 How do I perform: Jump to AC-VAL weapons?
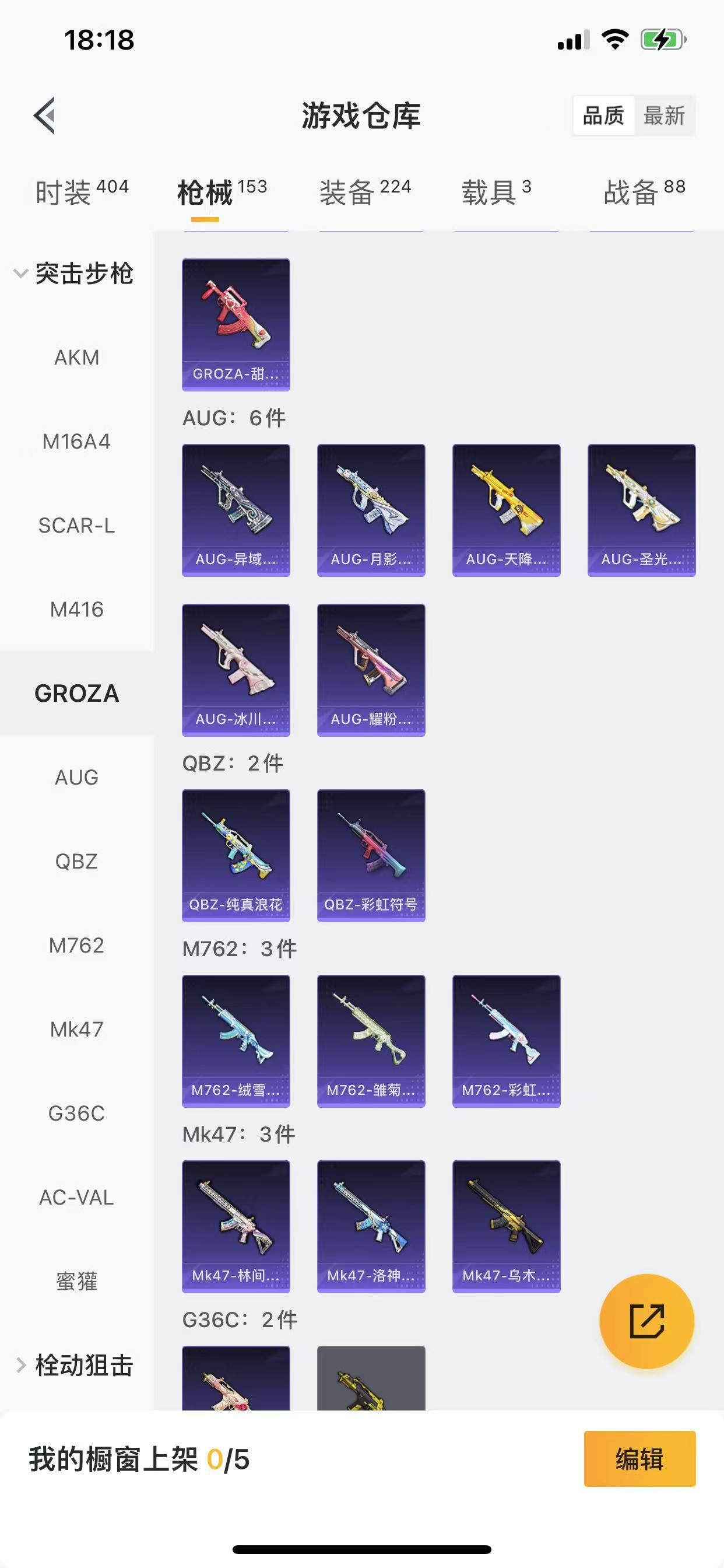tap(77, 1198)
